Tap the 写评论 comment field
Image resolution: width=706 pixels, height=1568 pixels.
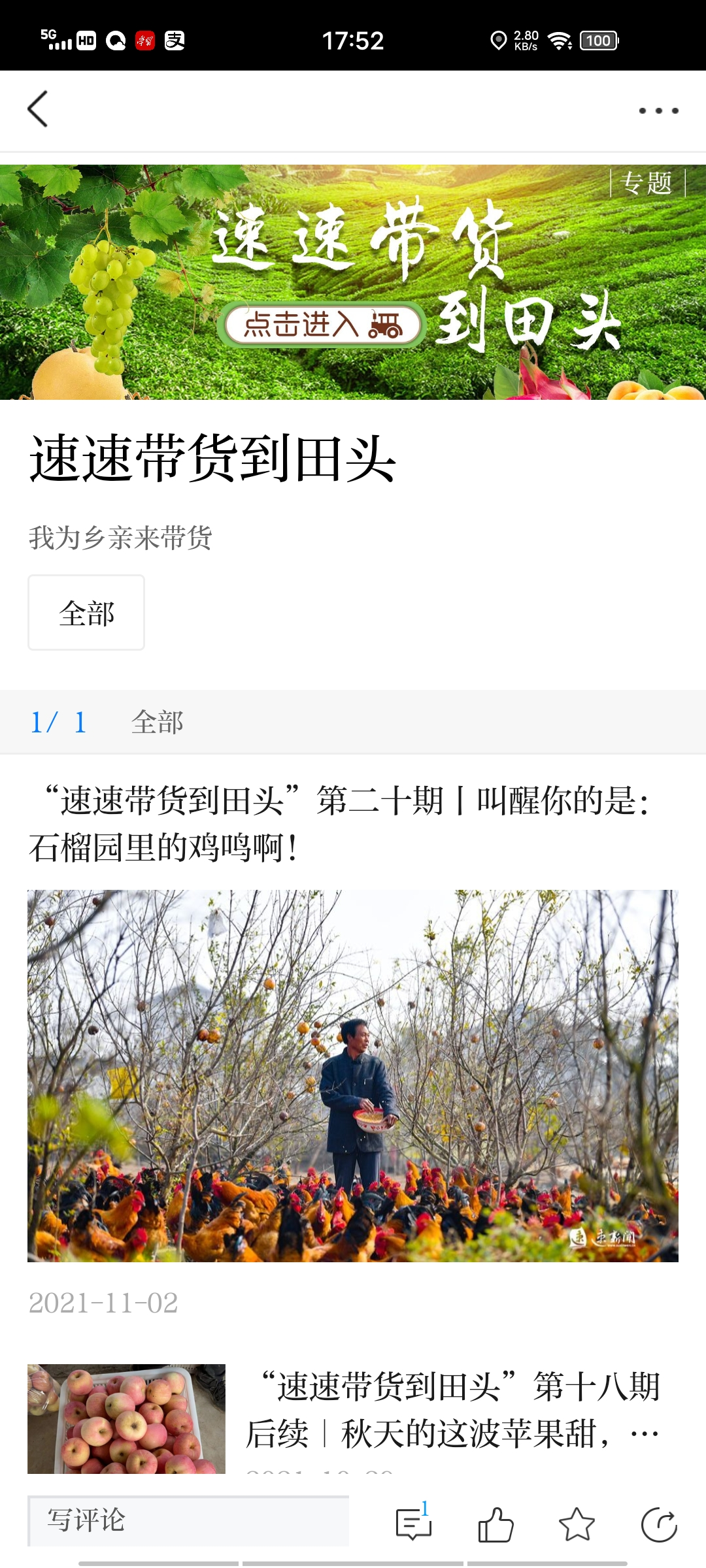(x=188, y=1521)
